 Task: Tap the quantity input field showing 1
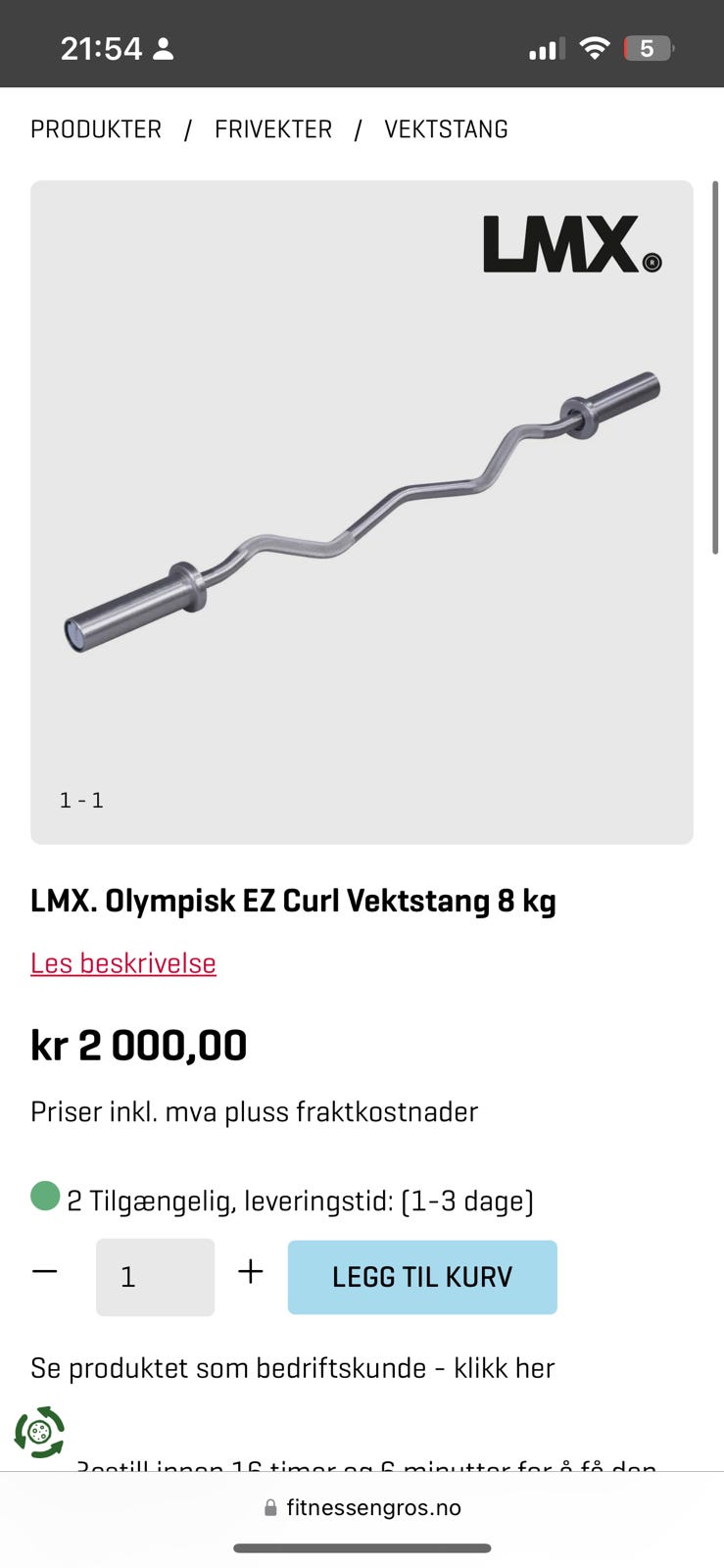(x=155, y=1276)
